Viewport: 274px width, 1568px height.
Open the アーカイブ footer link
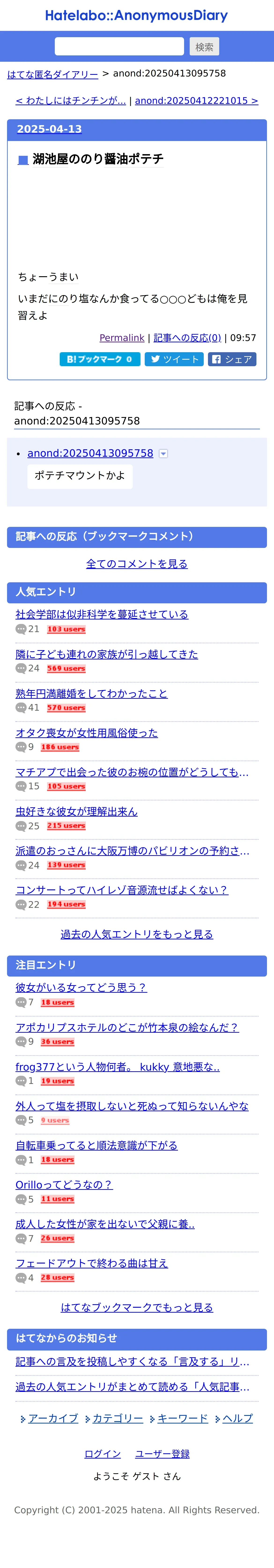click(x=53, y=1418)
